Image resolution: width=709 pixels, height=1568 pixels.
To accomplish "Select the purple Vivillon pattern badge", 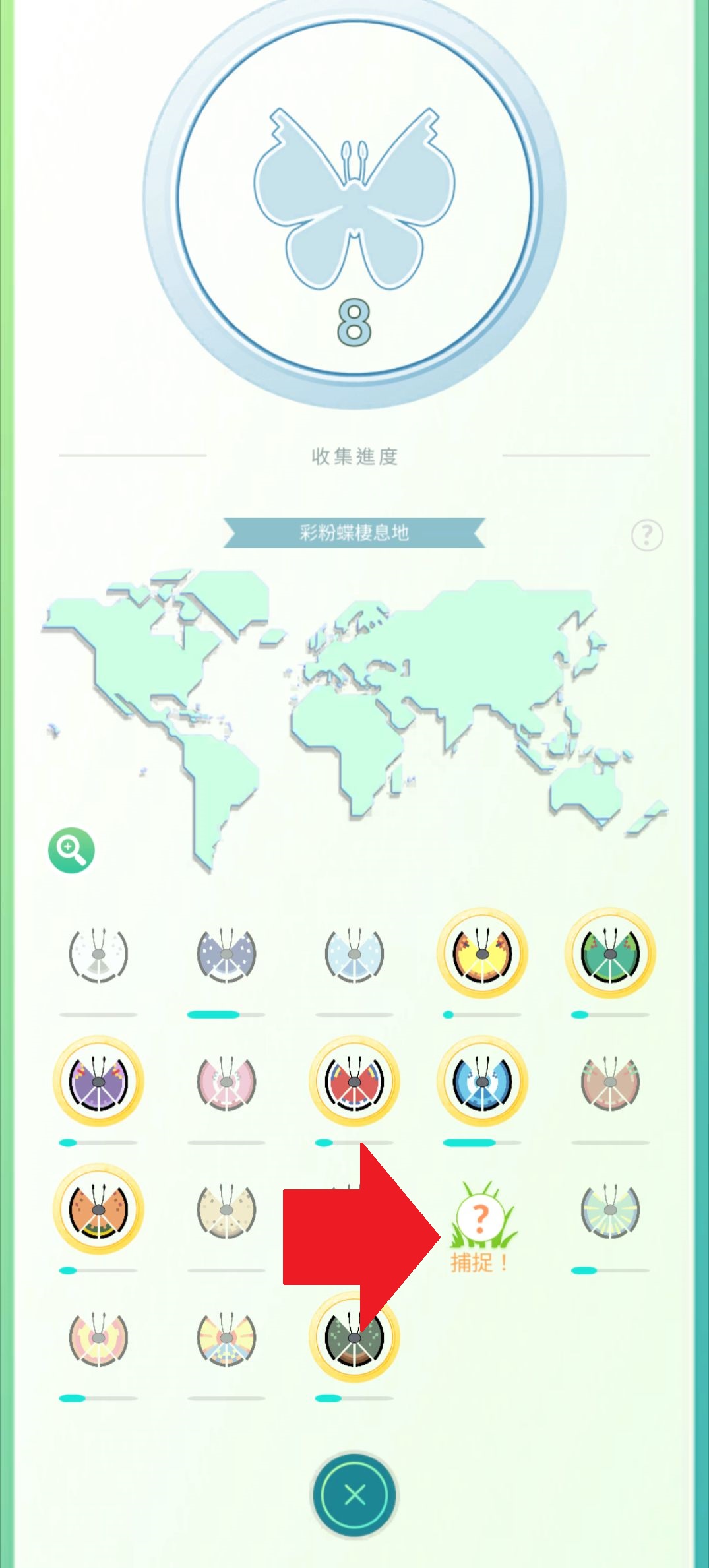I will (x=98, y=1082).
